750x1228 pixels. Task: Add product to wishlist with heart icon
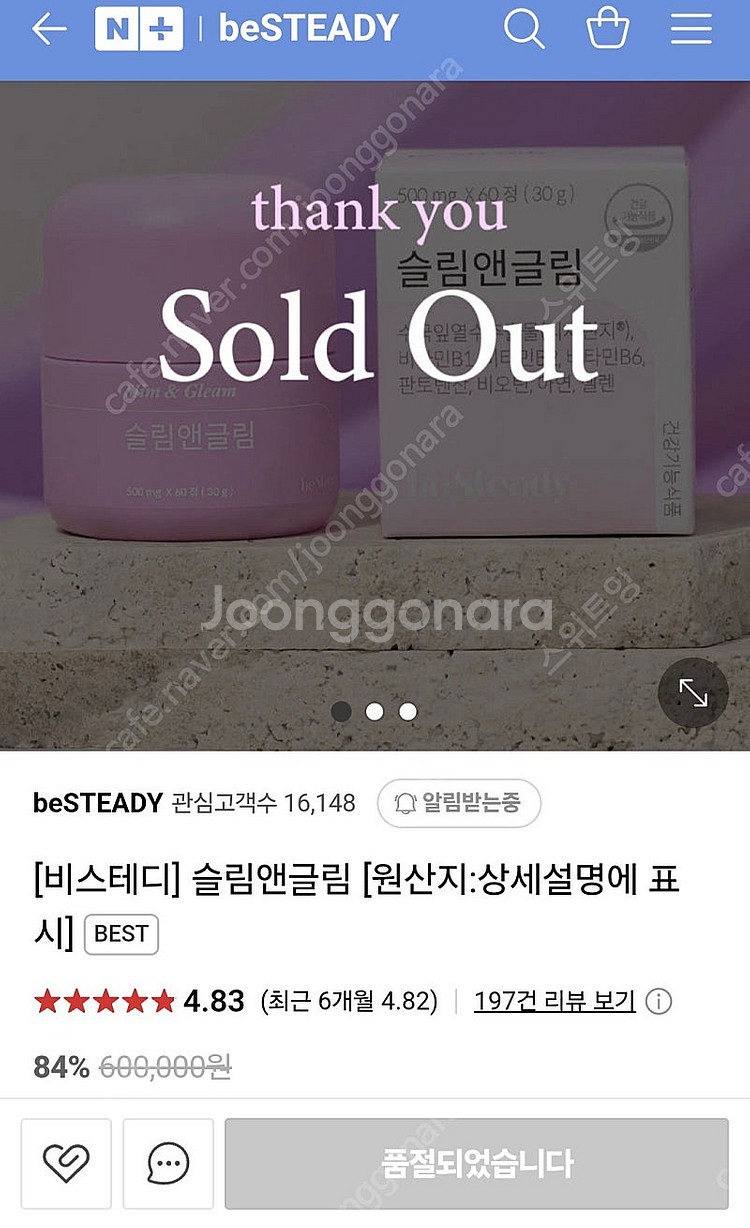pyautogui.click(x=67, y=1163)
